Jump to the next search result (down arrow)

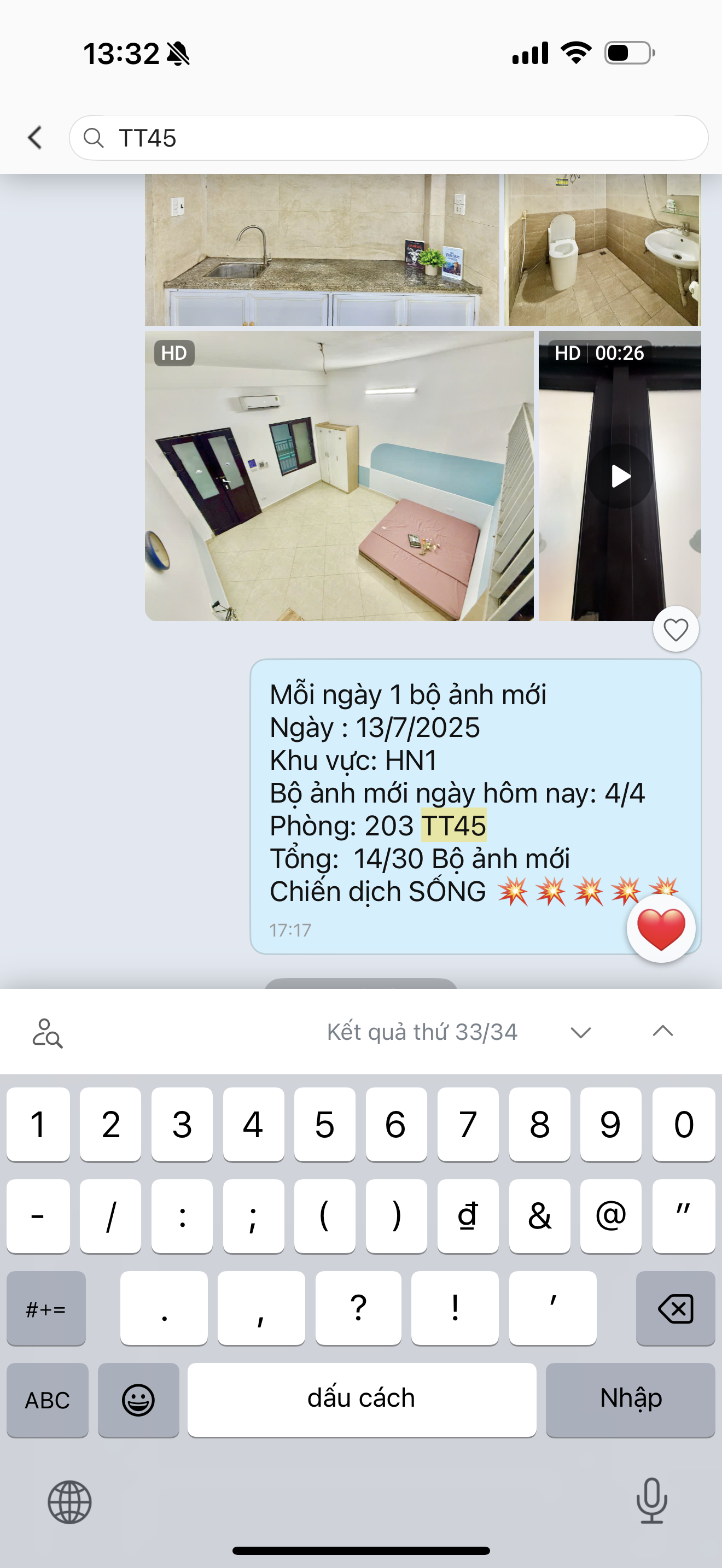[581, 1032]
